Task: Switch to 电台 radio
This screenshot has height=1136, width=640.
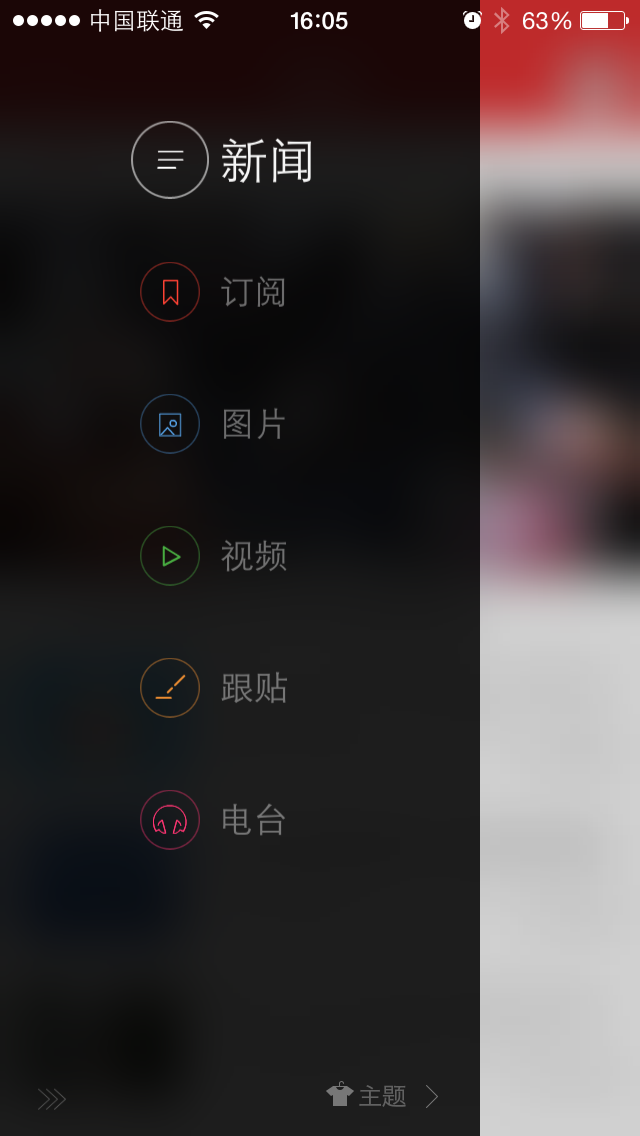Action: click(x=215, y=820)
